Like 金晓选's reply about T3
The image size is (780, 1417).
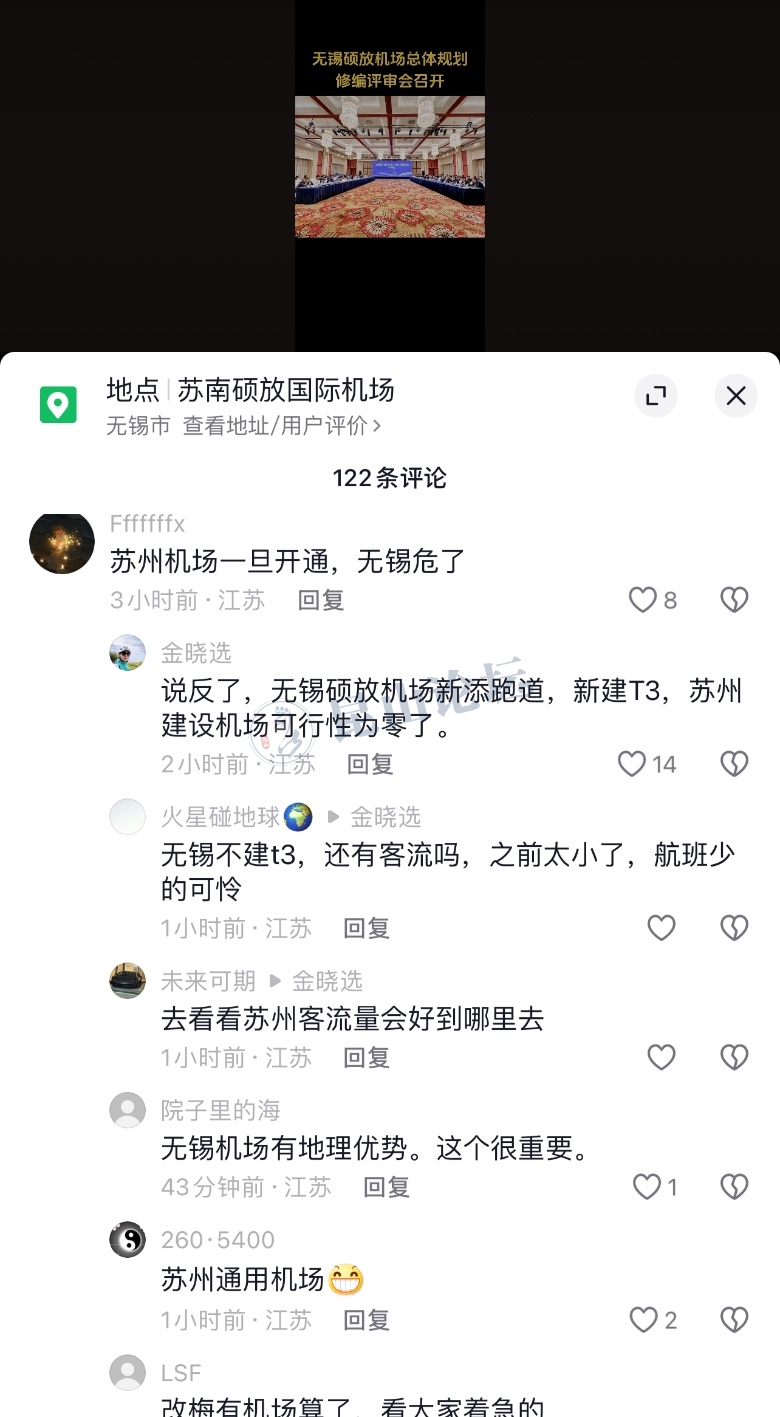click(632, 764)
